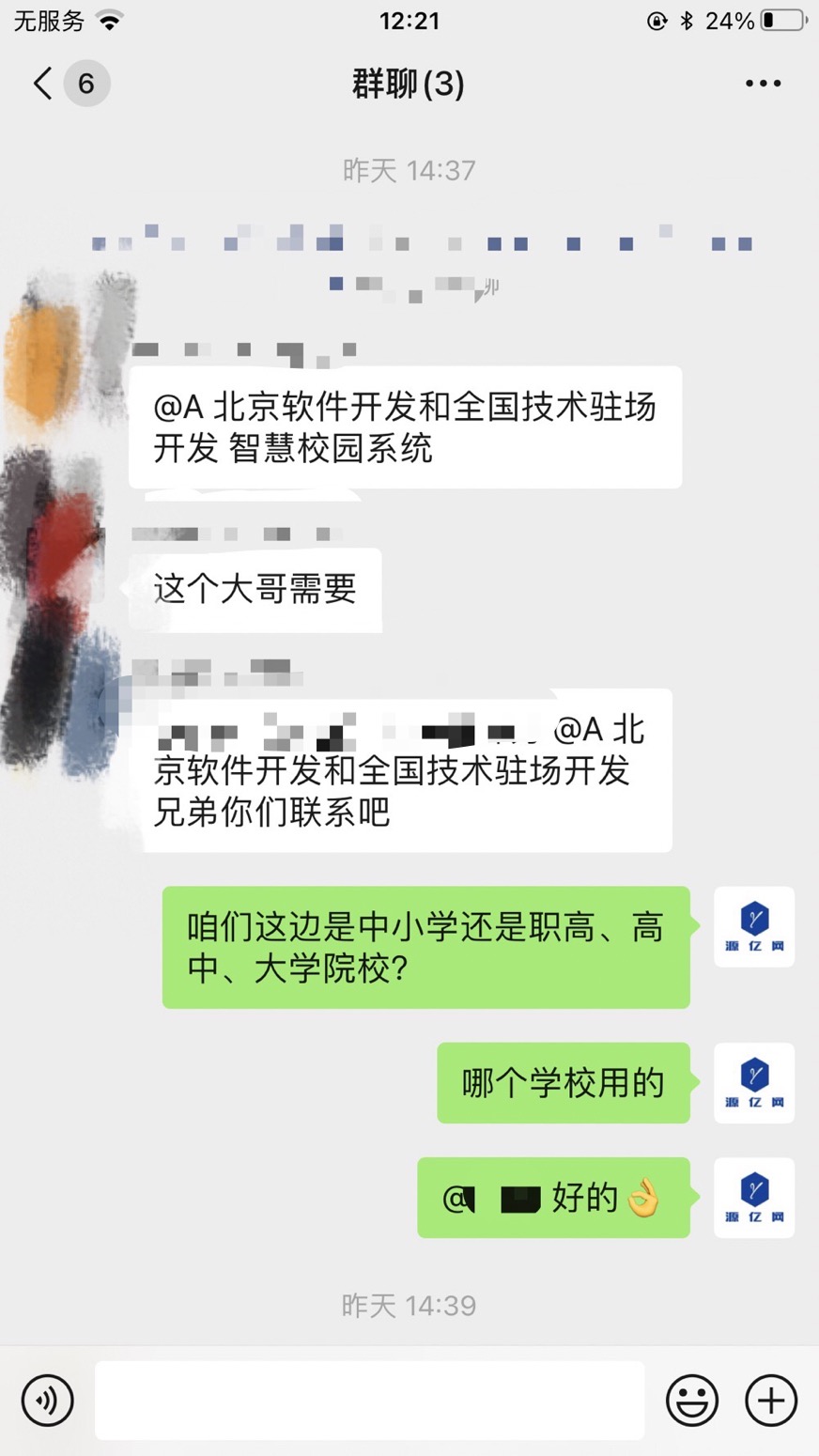Switch to voice message input
Viewport: 819px width, 1456px height.
point(47,1400)
